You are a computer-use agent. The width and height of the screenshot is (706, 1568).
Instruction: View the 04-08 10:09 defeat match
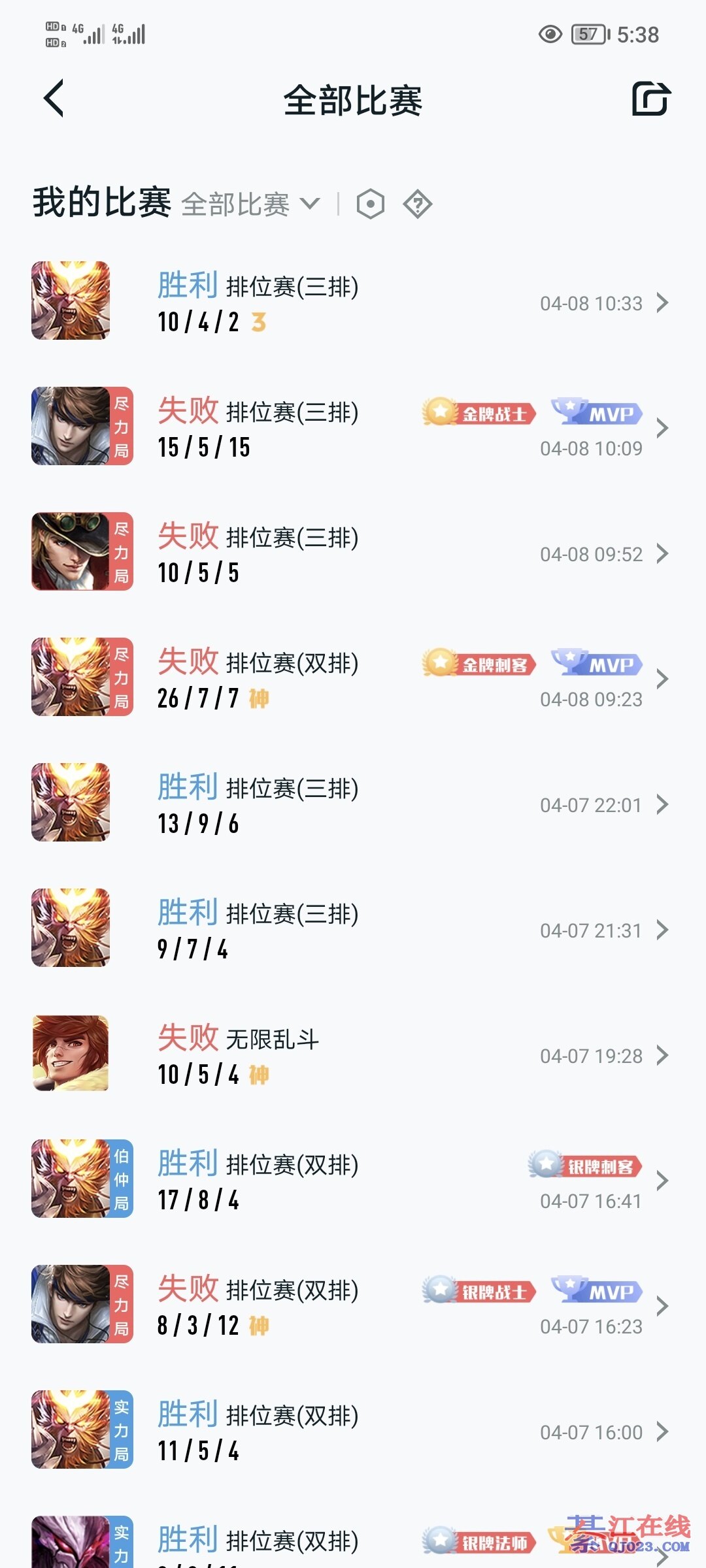(353, 427)
